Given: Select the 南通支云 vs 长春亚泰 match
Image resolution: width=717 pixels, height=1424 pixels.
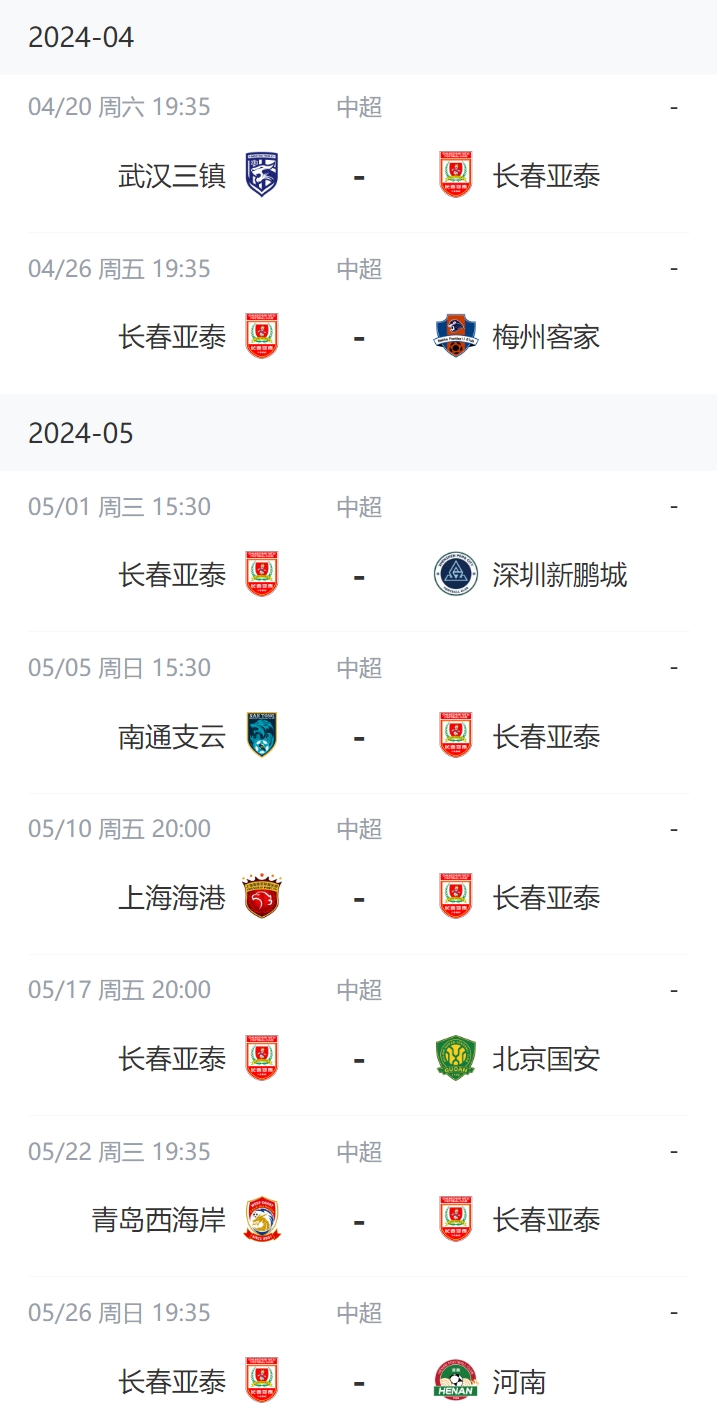Looking at the screenshot, I should pyautogui.click(x=358, y=713).
